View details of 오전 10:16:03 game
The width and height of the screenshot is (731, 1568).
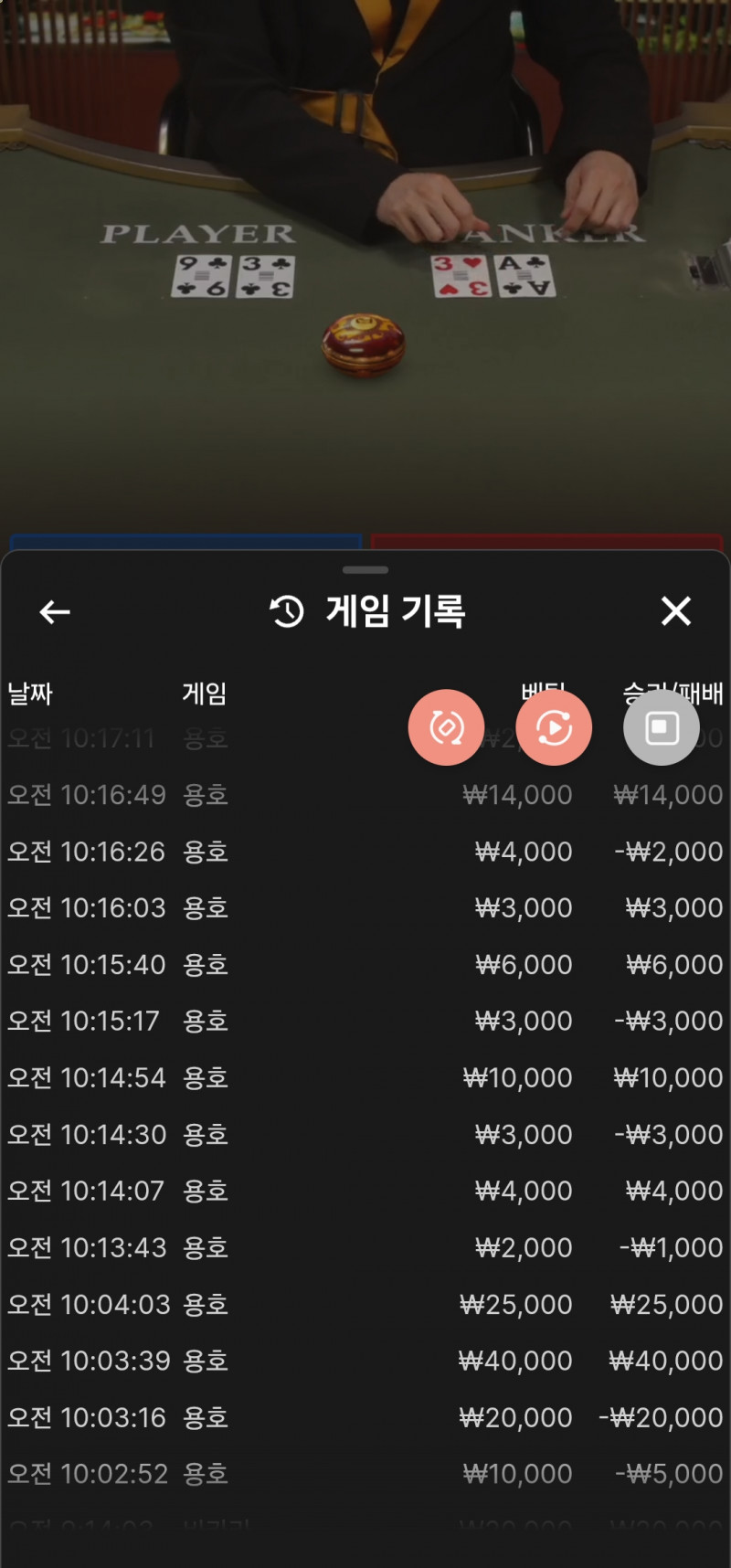coord(365,908)
